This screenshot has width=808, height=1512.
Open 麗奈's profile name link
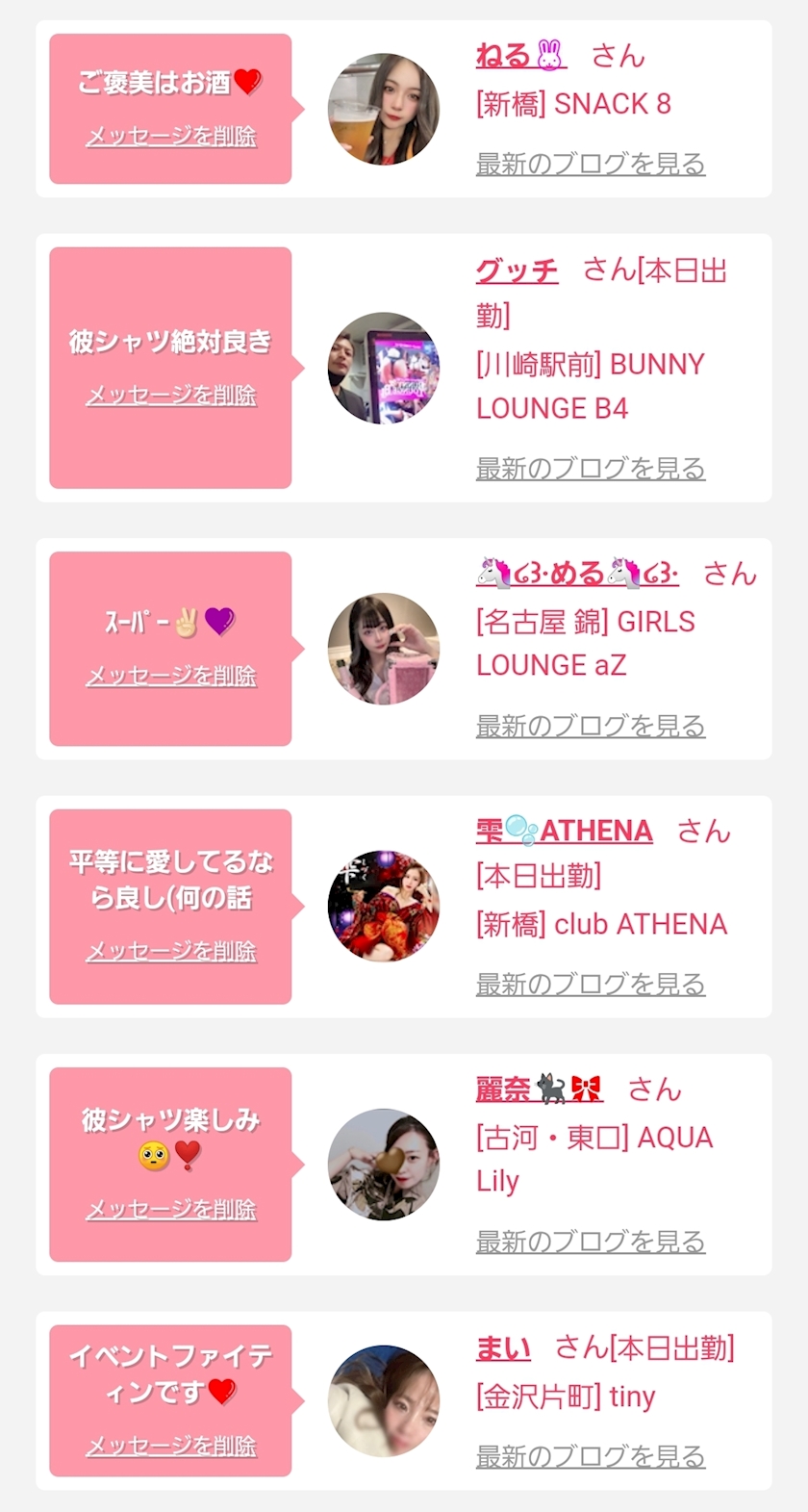point(539,1089)
